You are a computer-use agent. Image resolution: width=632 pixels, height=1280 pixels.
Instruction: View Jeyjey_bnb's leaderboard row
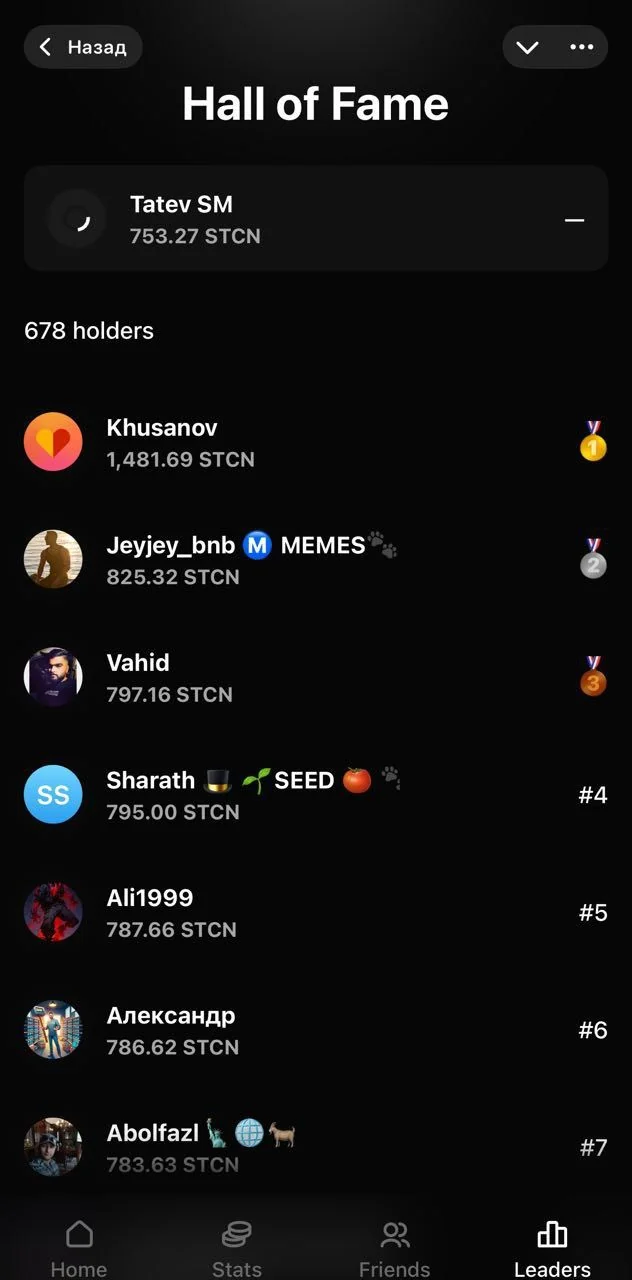[x=316, y=559]
